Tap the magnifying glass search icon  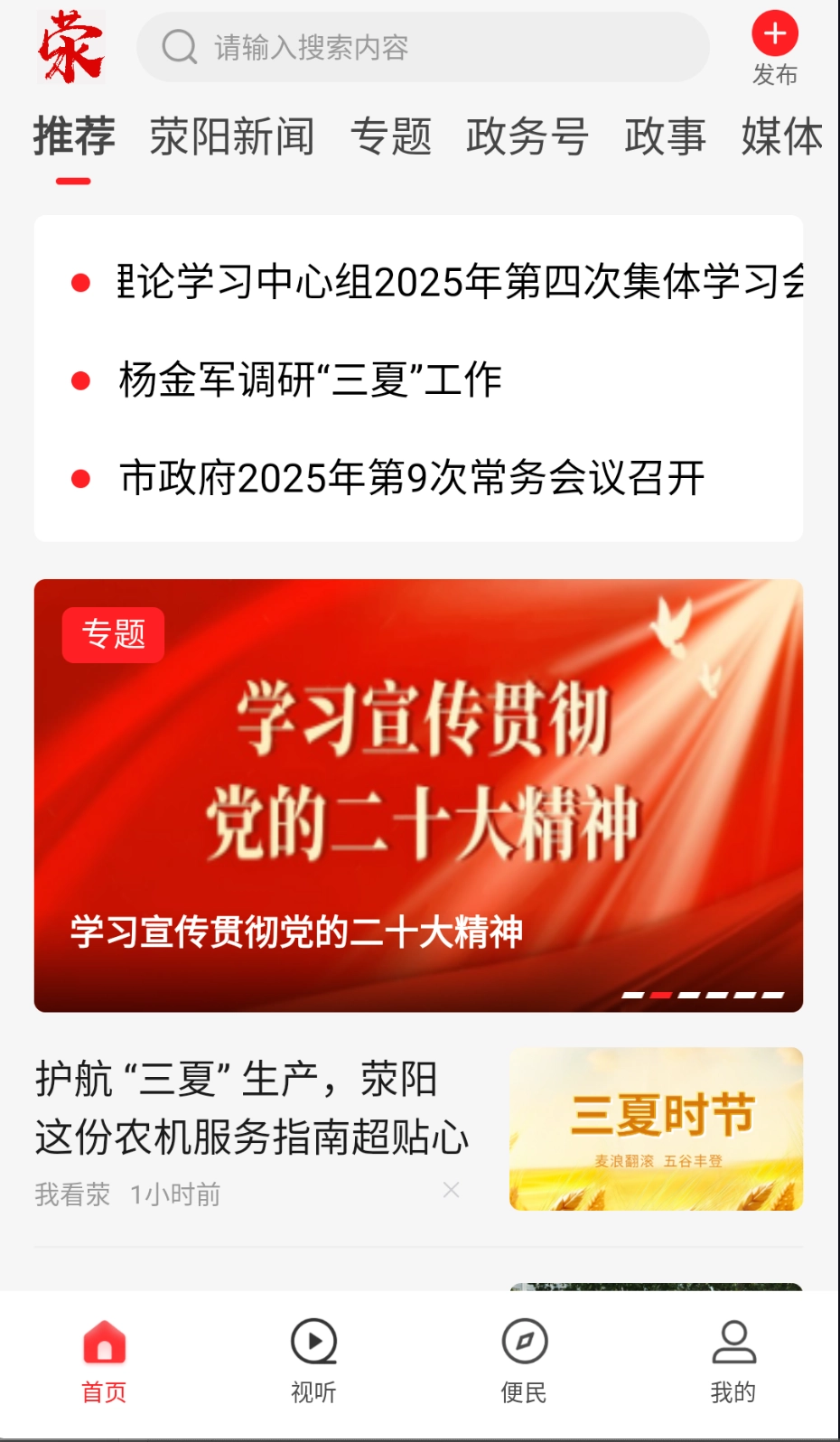click(178, 47)
